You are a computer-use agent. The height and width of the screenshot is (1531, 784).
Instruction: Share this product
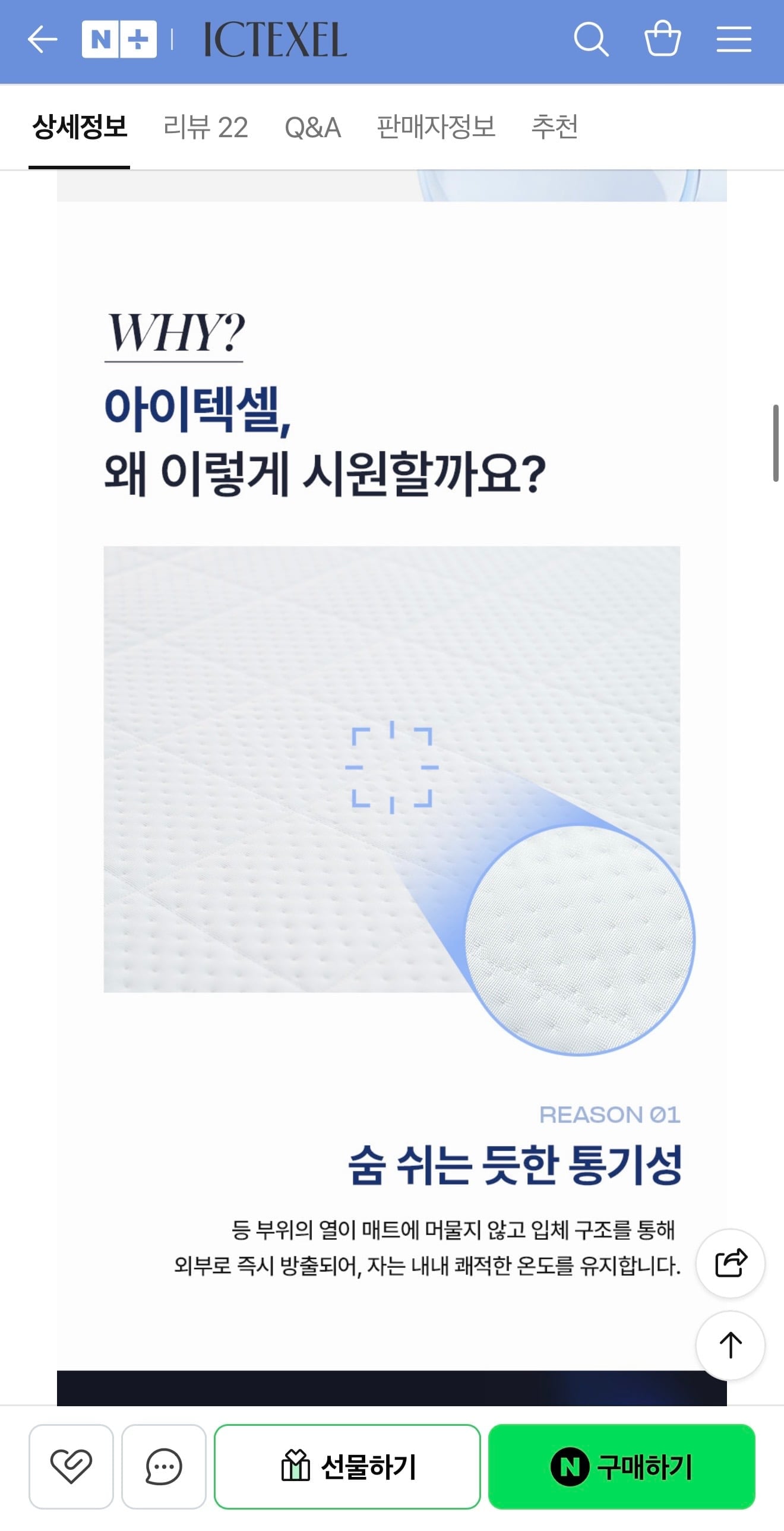(x=731, y=1263)
